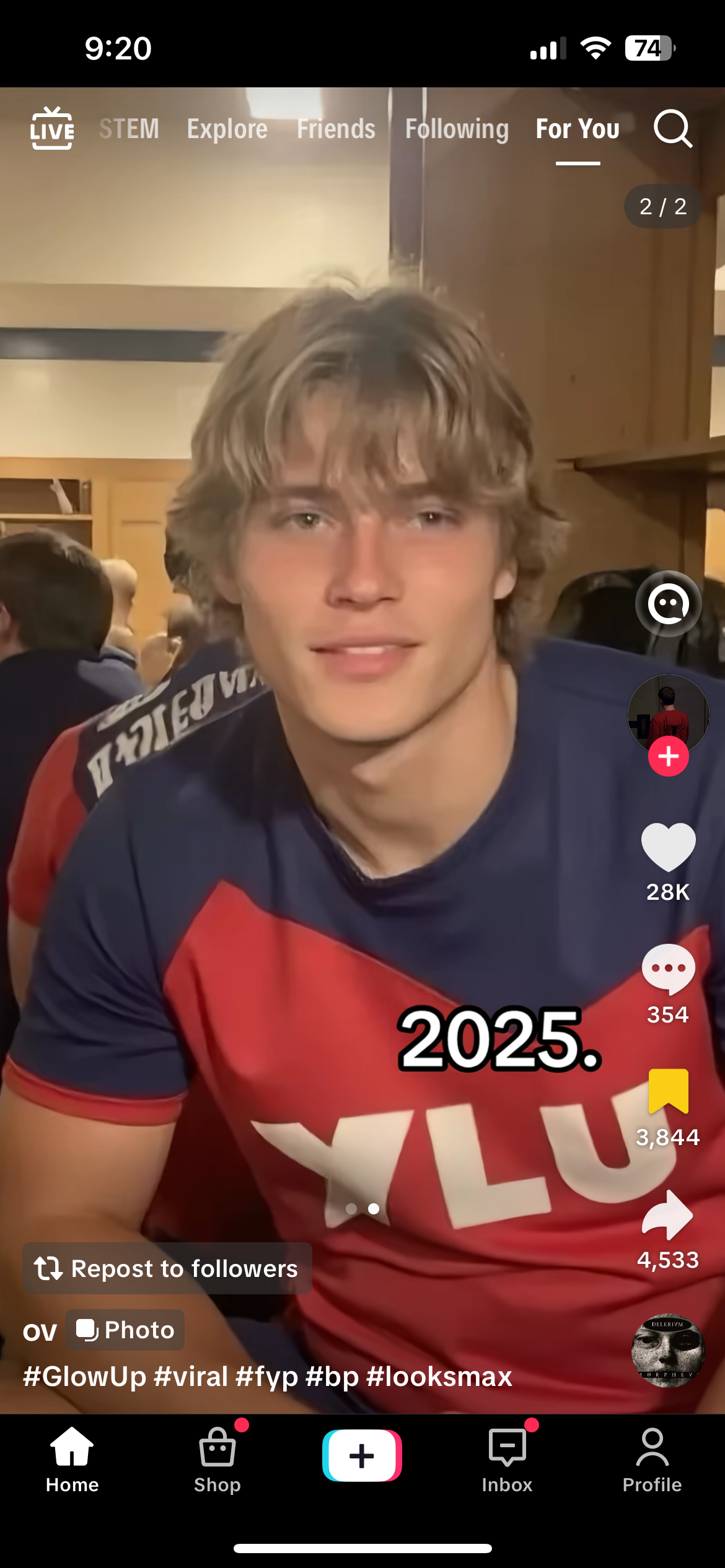Open the Inbox tab
The width and height of the screenshot is (725, 1568).
(507, 1459)
